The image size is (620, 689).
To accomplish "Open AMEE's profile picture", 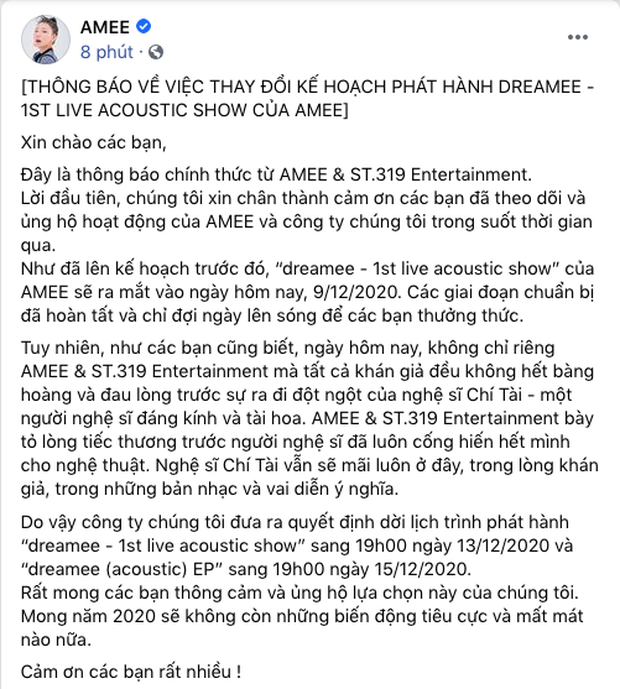I will tap(45, 40).
